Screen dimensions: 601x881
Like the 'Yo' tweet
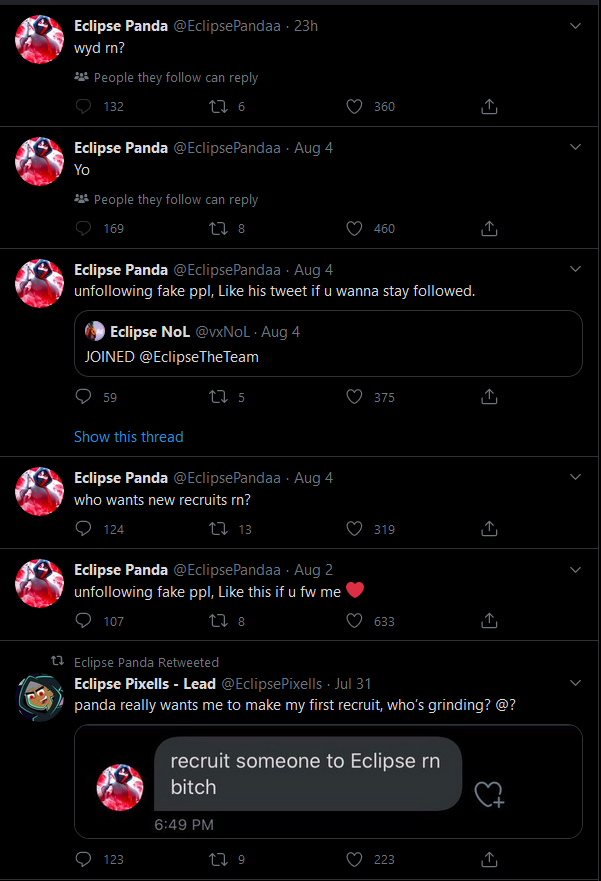click(353, 228)
